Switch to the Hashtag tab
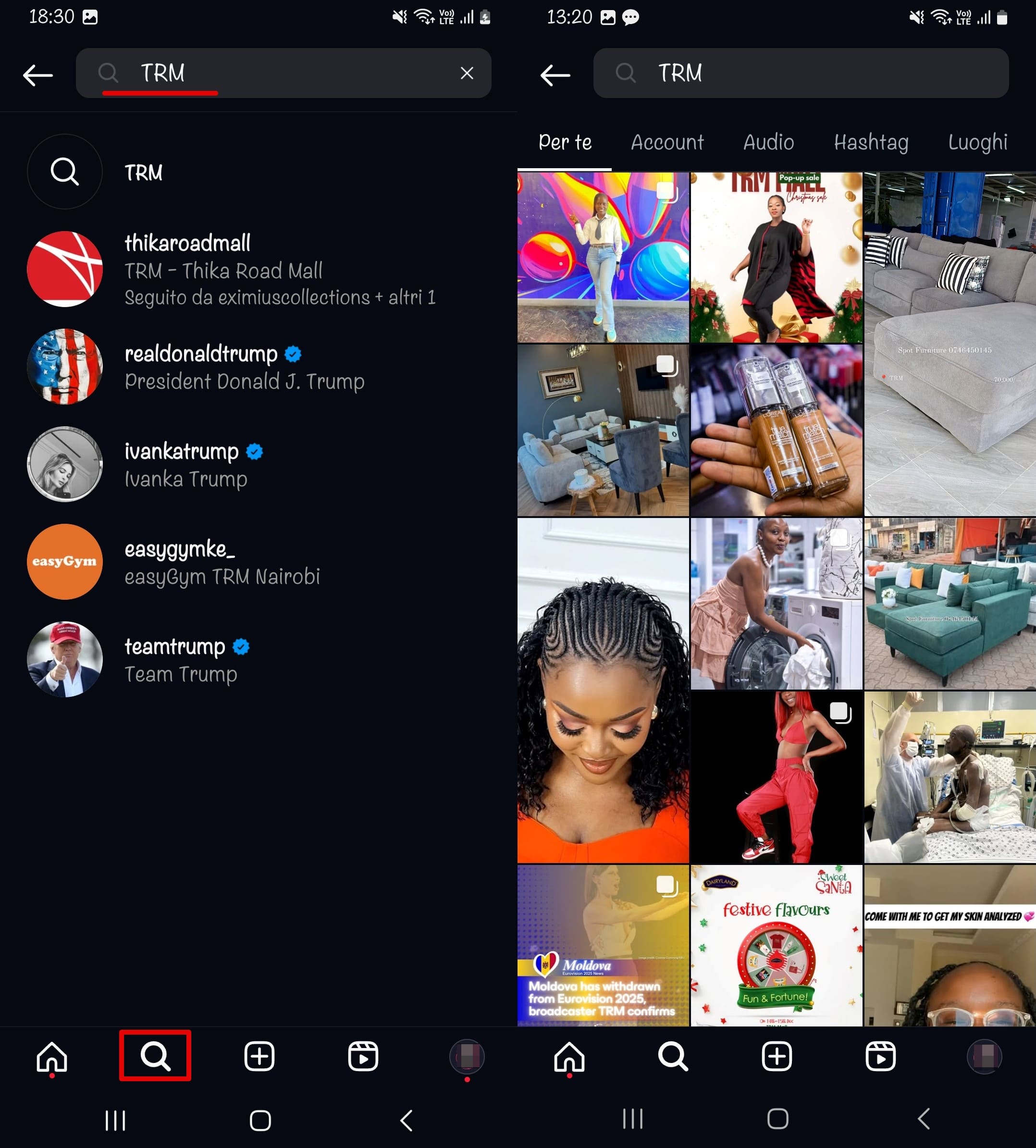 [870, 142]
